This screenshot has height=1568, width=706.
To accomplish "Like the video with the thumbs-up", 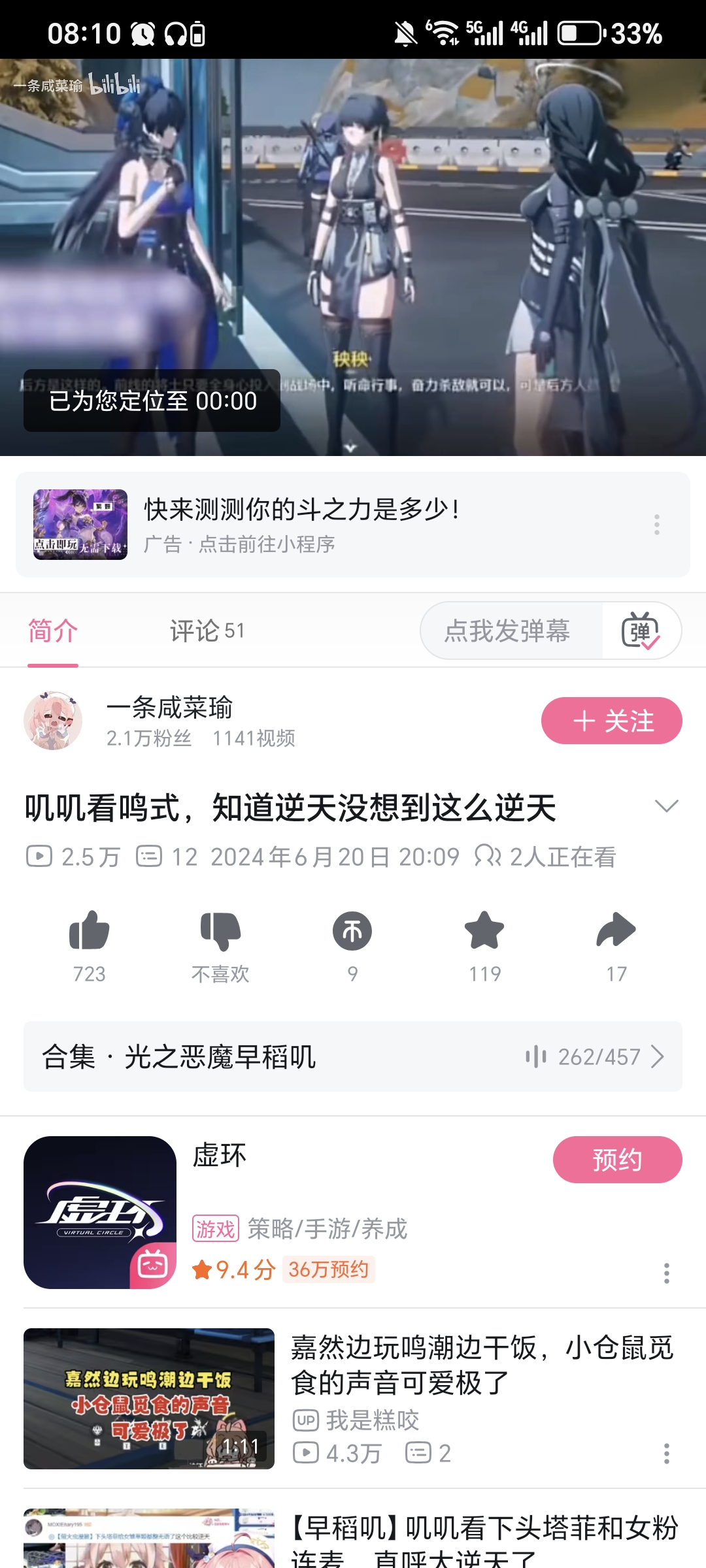I will coord(90,931).
